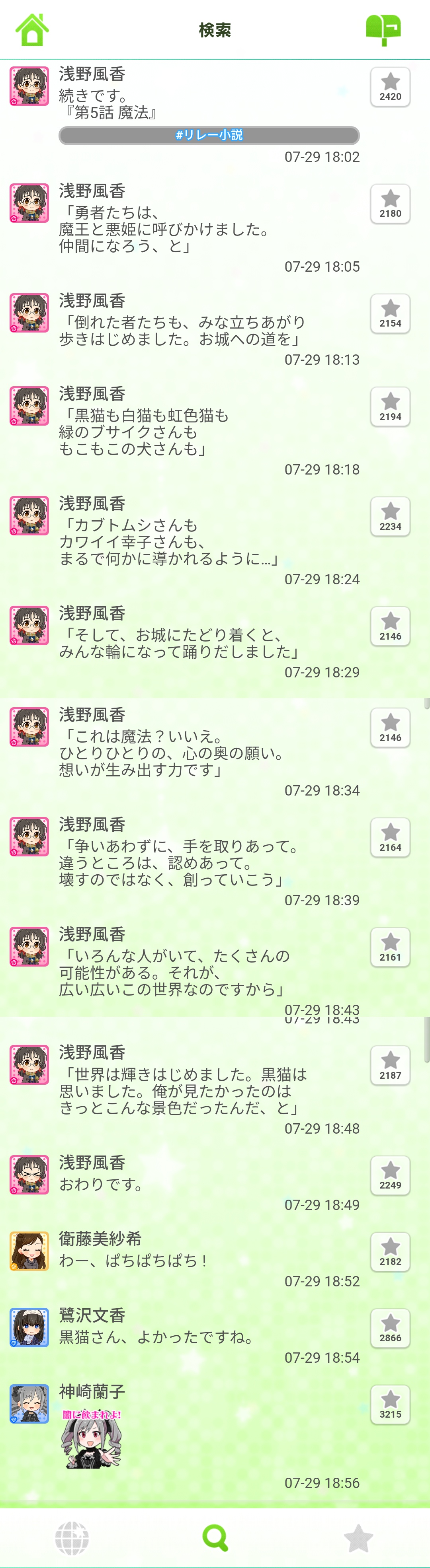Viewport: 430px width, 1568px height.
Task: Star 衛藤美紗希's わー、ぱちぱちぱち post
Action: click(x=391, y=1251)
